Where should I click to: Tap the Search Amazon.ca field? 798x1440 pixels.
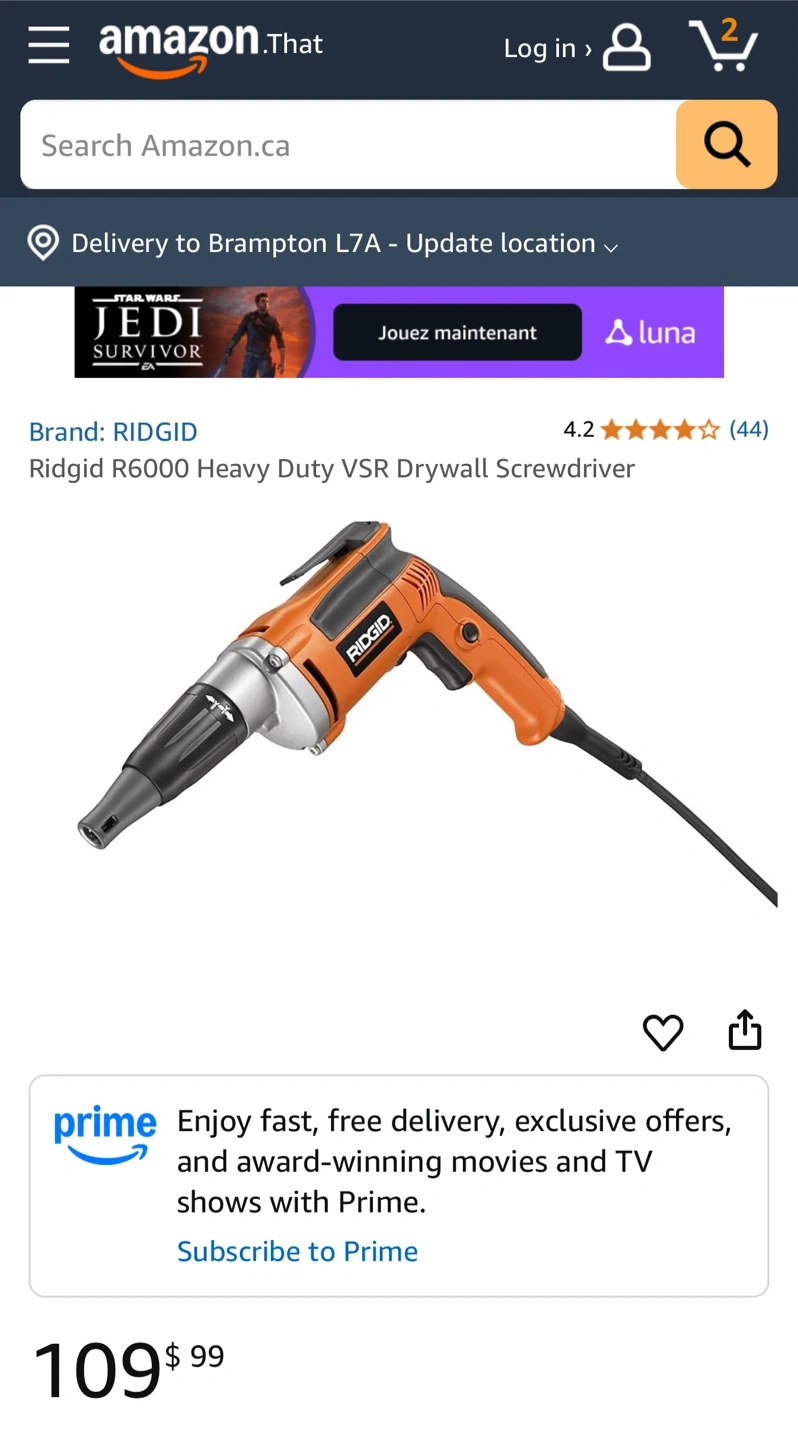(348, 145)
